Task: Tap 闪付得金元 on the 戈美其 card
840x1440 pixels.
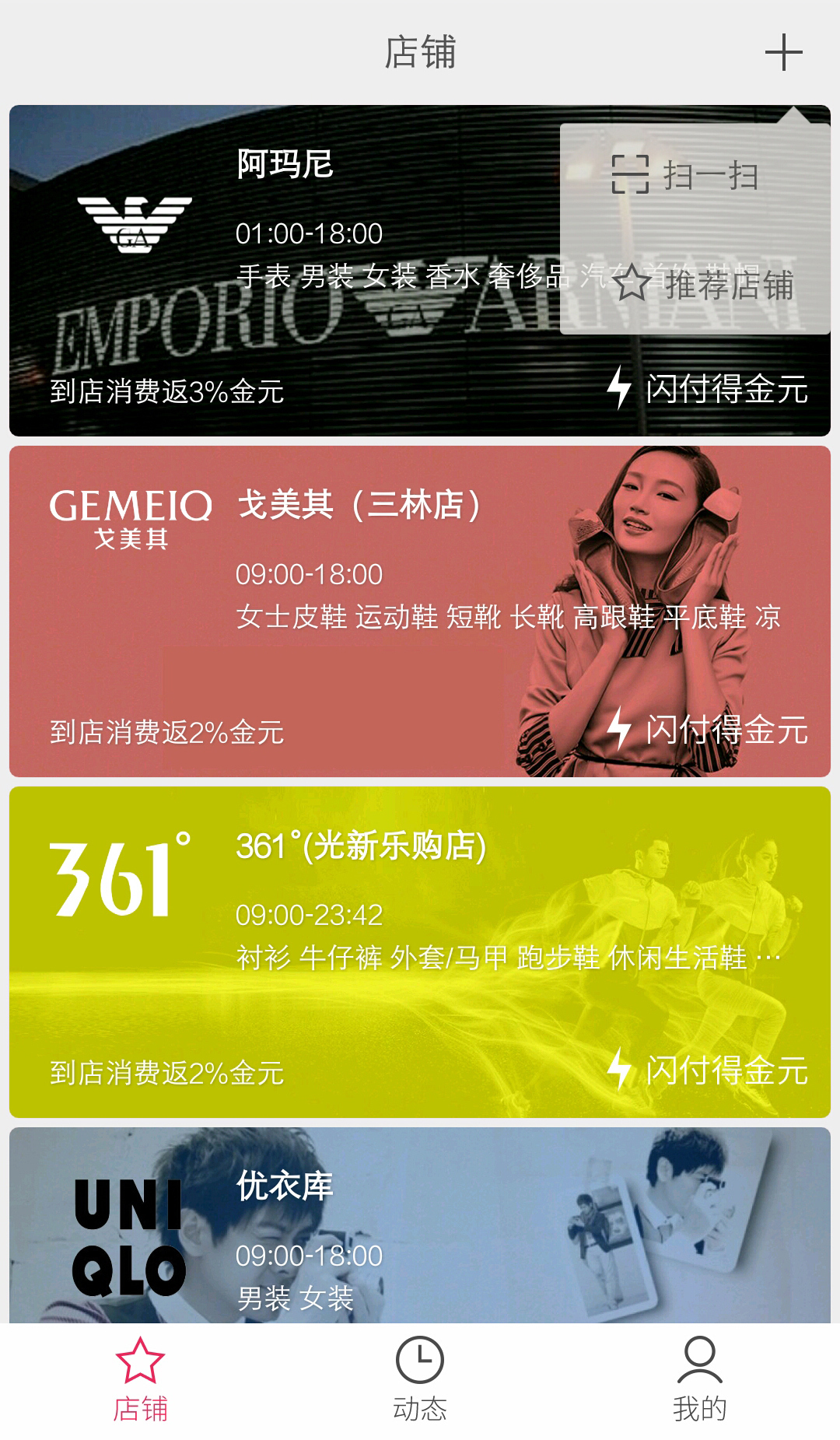Action: [x=708, y=729]
